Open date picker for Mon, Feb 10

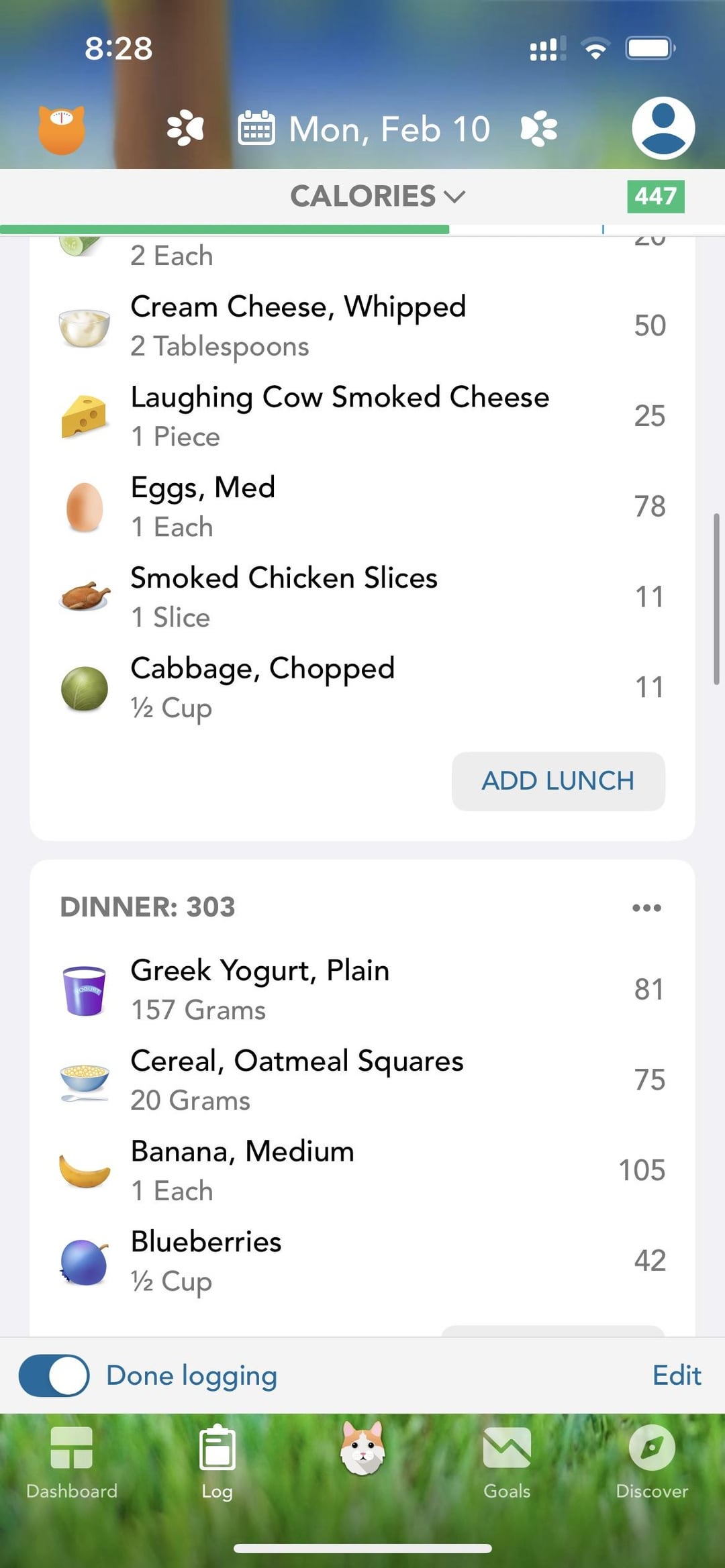365,128
